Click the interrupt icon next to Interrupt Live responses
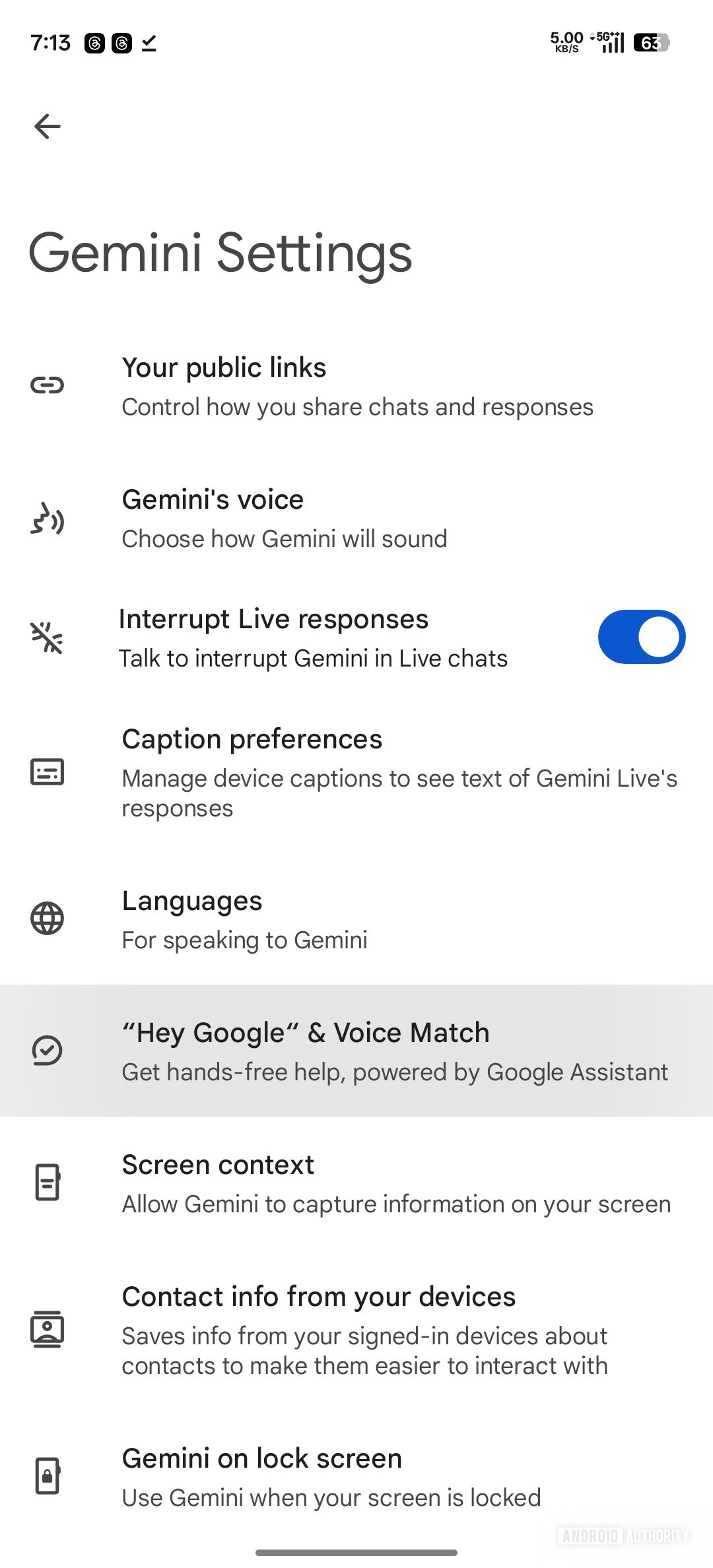 point(48,637)
